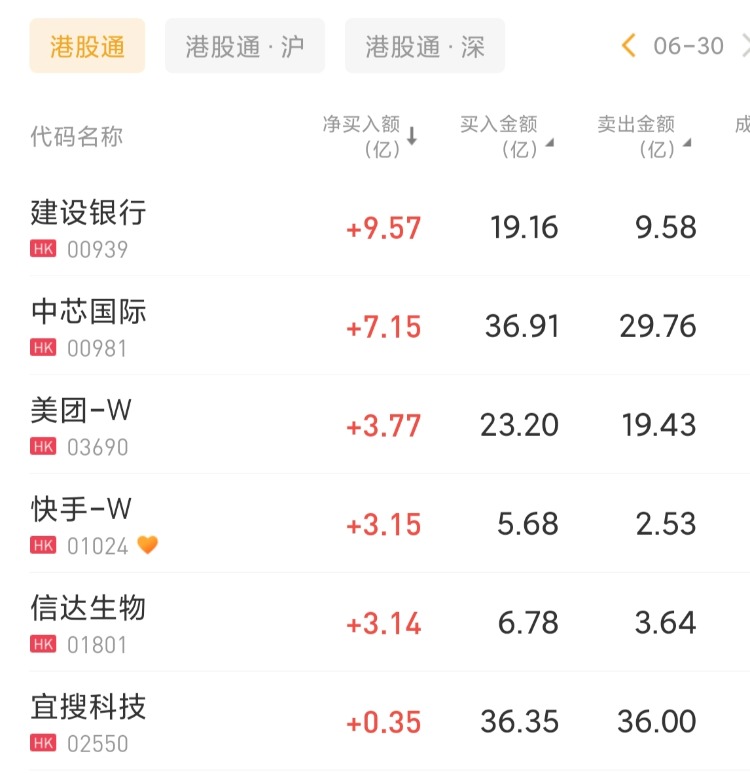Open 宜搜科技 stock details

pyautogui.click(x=89, y=708)
